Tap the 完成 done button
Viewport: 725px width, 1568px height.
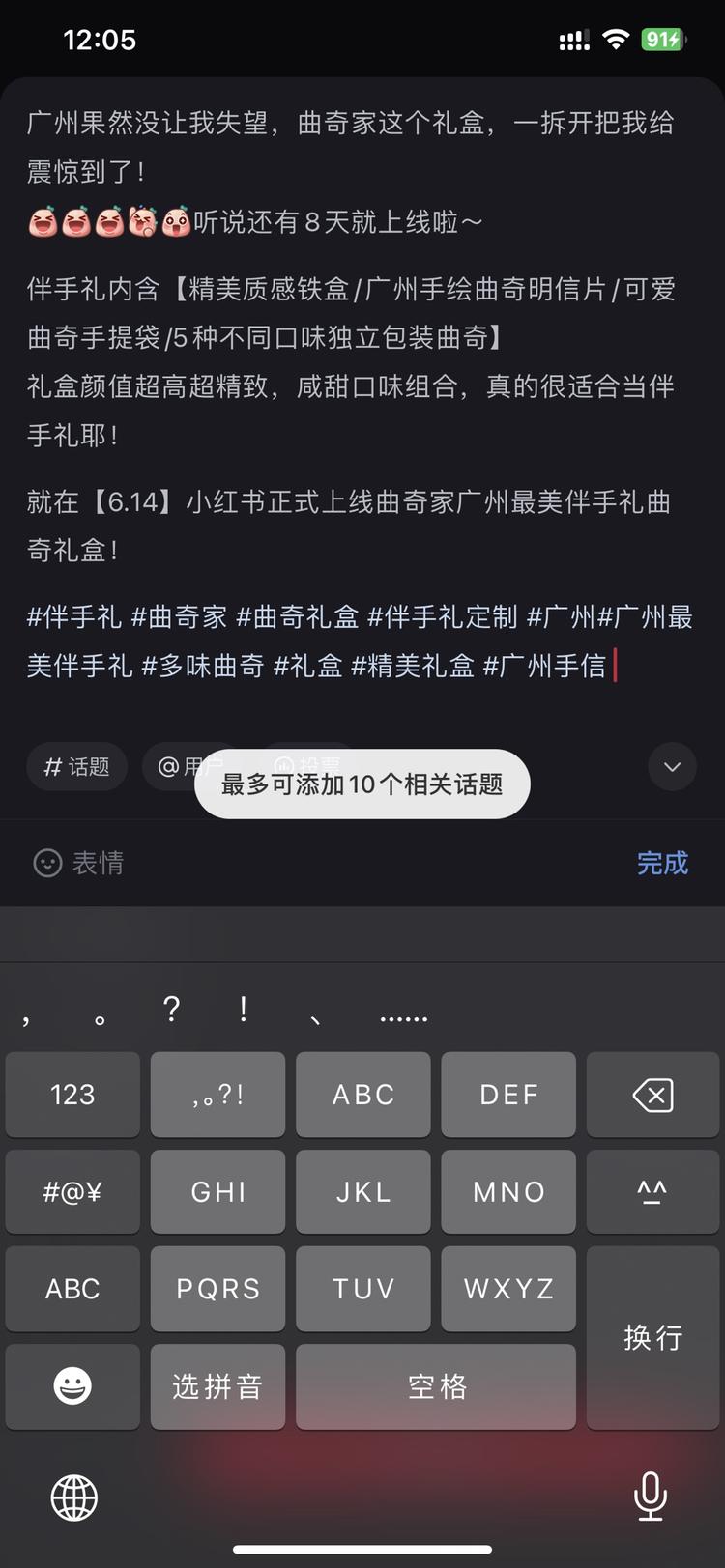pos(662,863)
